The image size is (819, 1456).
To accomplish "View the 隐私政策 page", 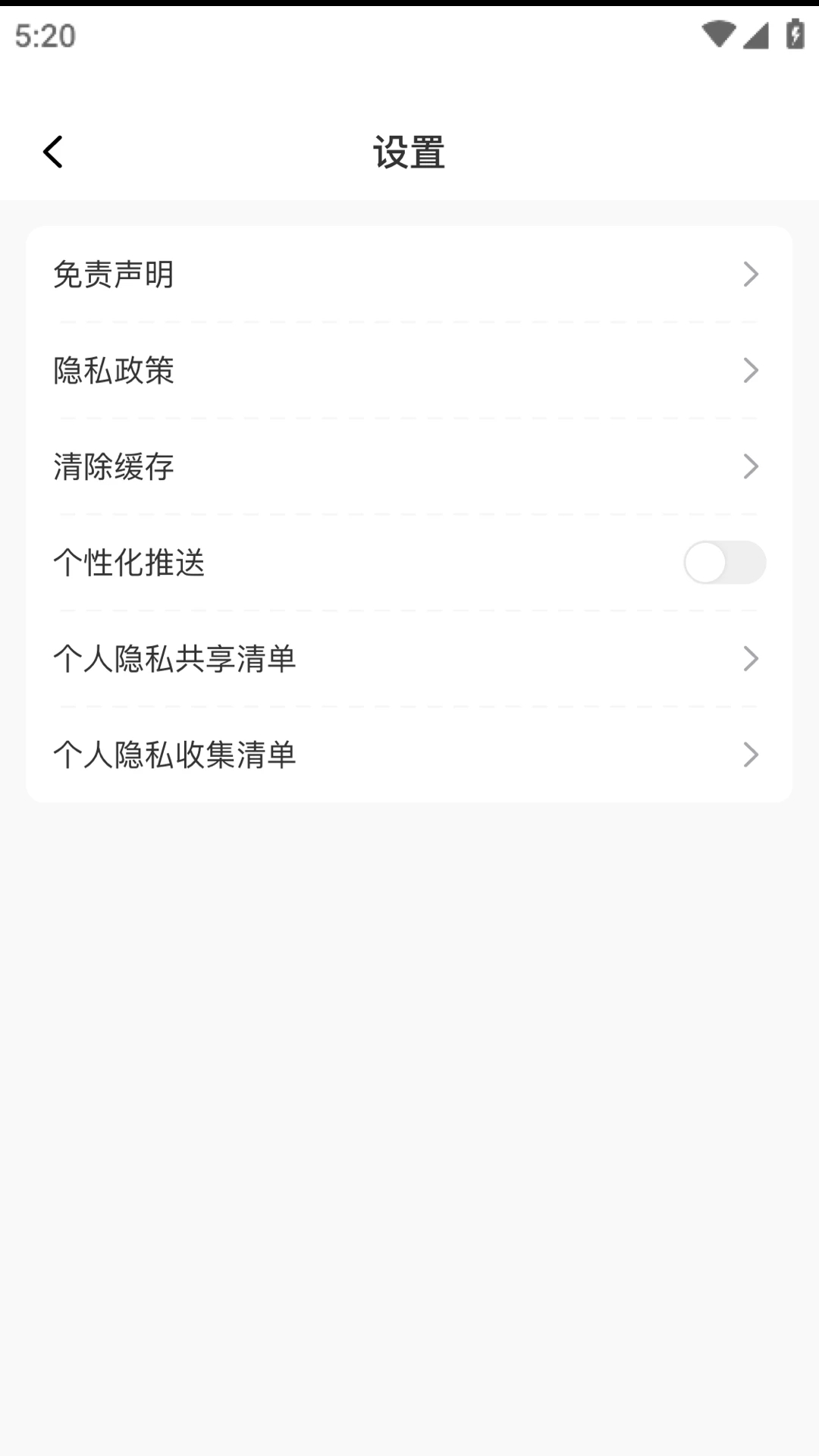I will click(409, 371).
